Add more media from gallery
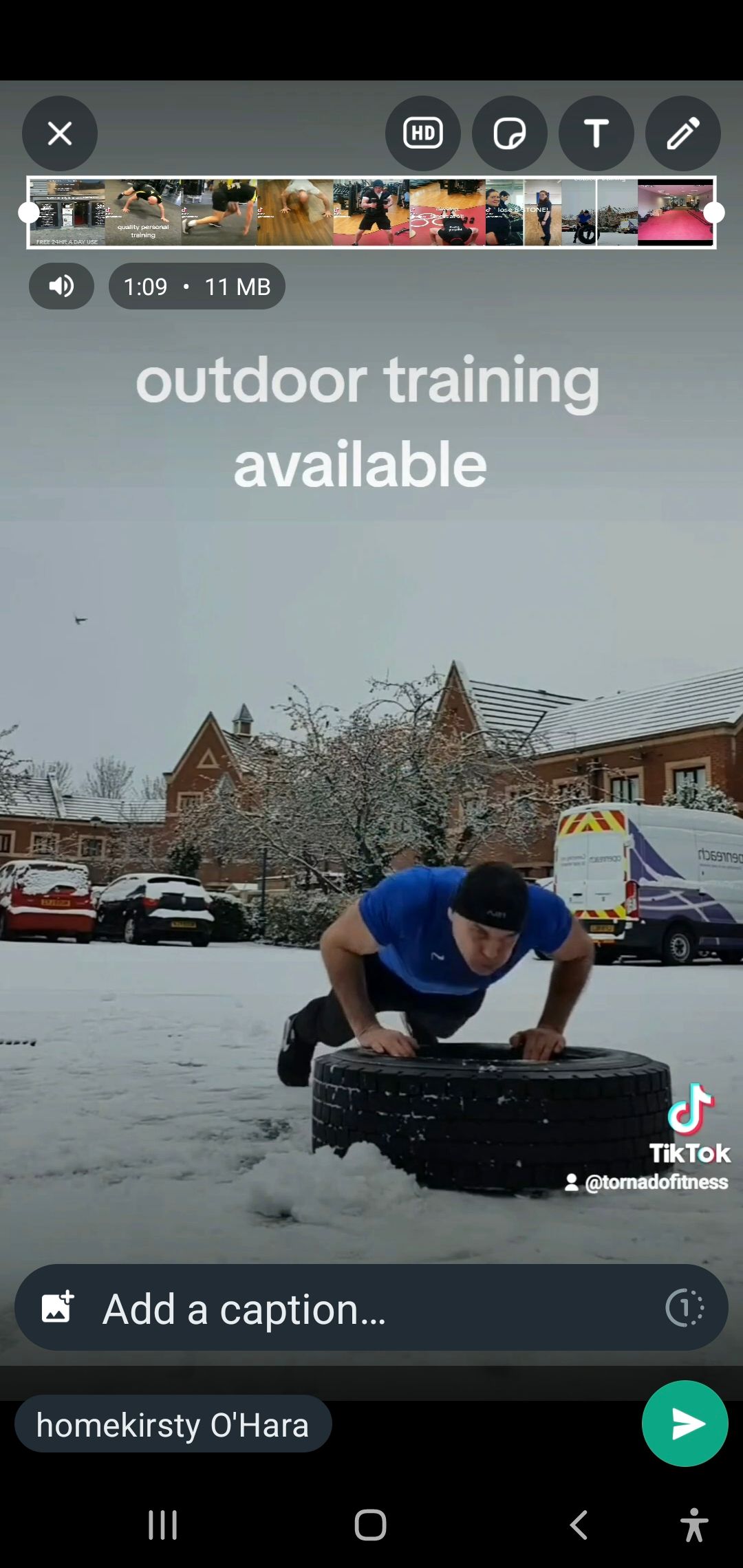The height and width of the screenshot is (1568, 743). pos(58,1307)
